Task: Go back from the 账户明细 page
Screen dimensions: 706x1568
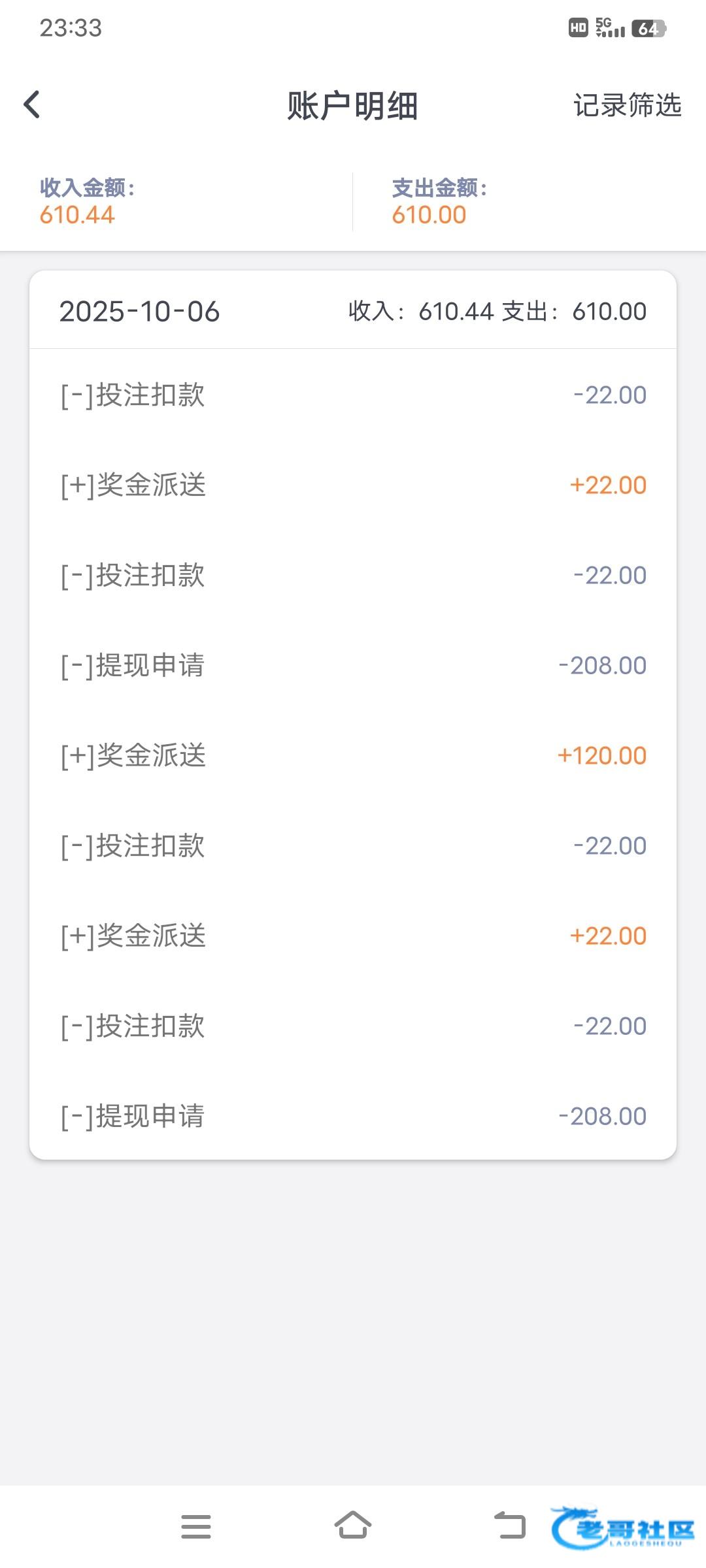Action: [x=31, y=105]
